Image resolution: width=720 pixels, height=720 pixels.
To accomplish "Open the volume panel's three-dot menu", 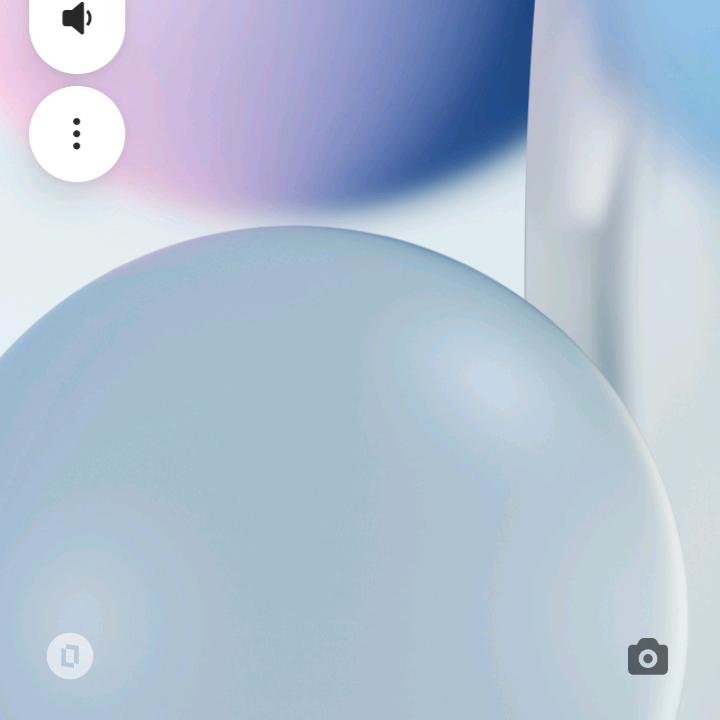I will [77, 134].
